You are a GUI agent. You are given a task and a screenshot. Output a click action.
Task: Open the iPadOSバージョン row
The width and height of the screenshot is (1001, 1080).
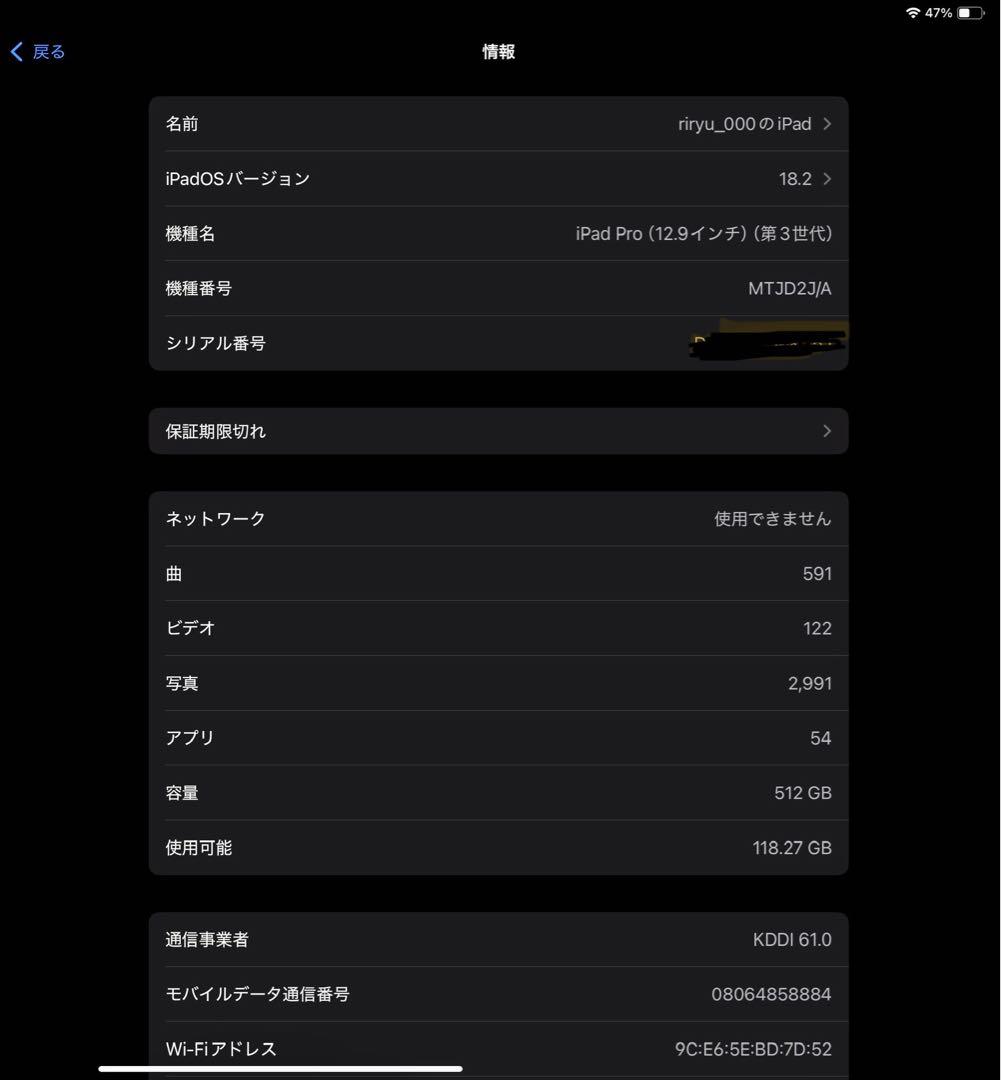tap(498, 178)
